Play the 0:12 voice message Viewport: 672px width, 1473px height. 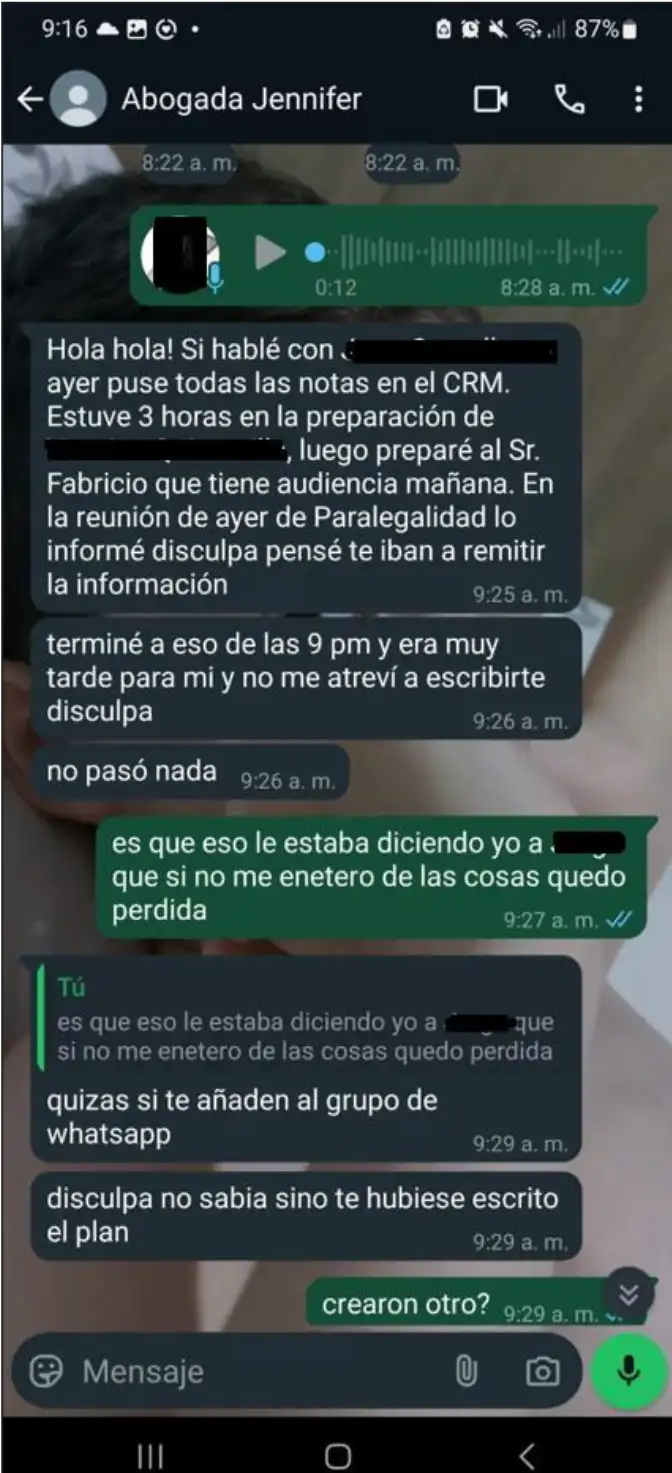click(270, 252)
